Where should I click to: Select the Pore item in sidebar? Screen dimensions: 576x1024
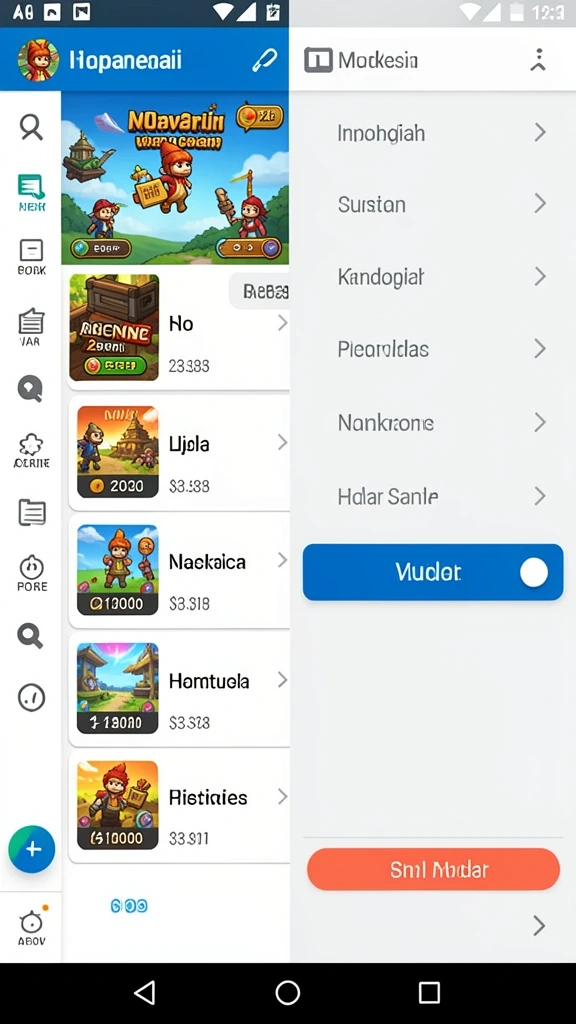[31, 573]
